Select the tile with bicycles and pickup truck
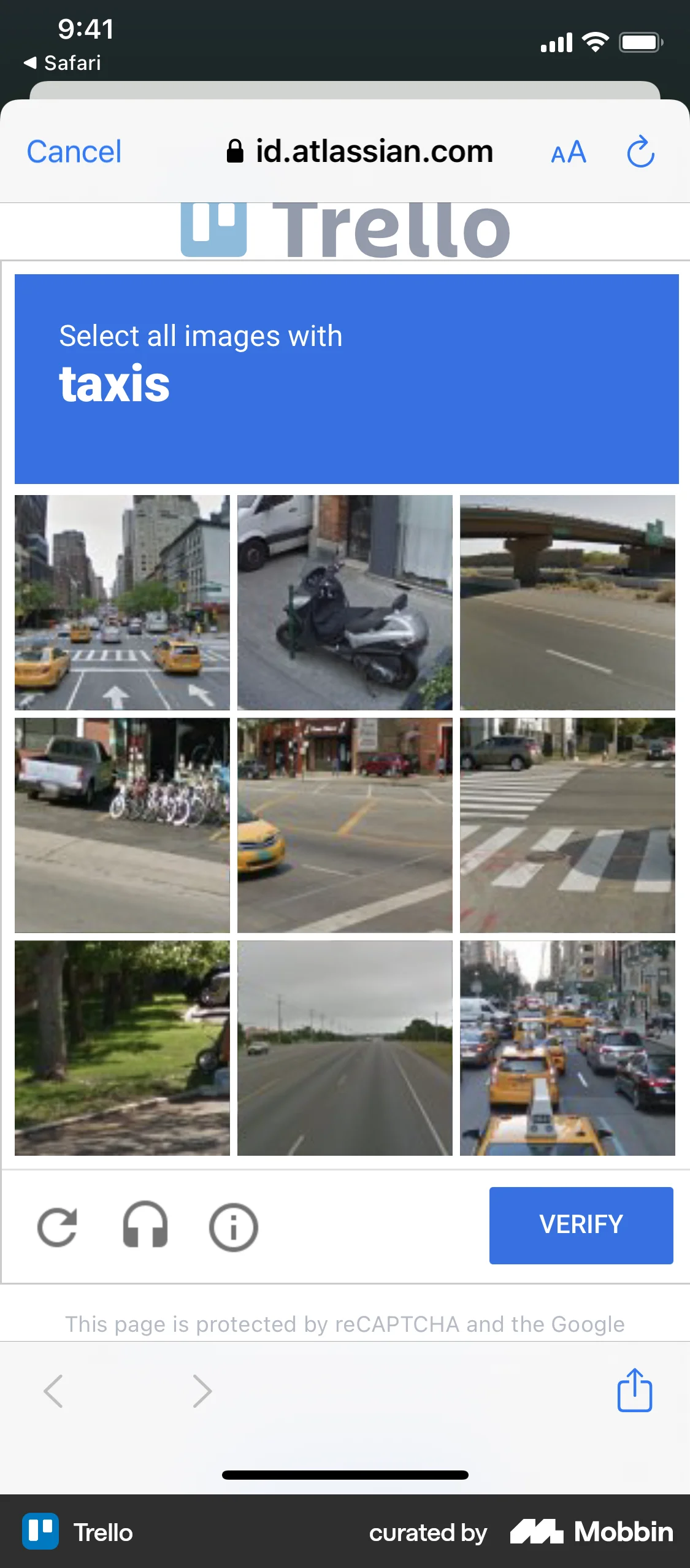690x1568 pixels. click(122, 825)
